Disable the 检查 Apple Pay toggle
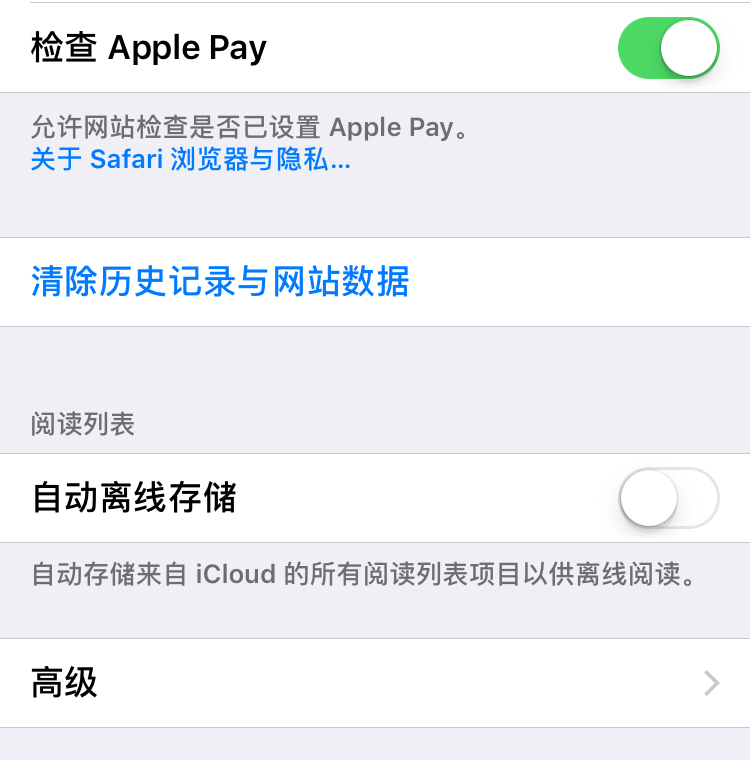 click(x=668, y=47)
